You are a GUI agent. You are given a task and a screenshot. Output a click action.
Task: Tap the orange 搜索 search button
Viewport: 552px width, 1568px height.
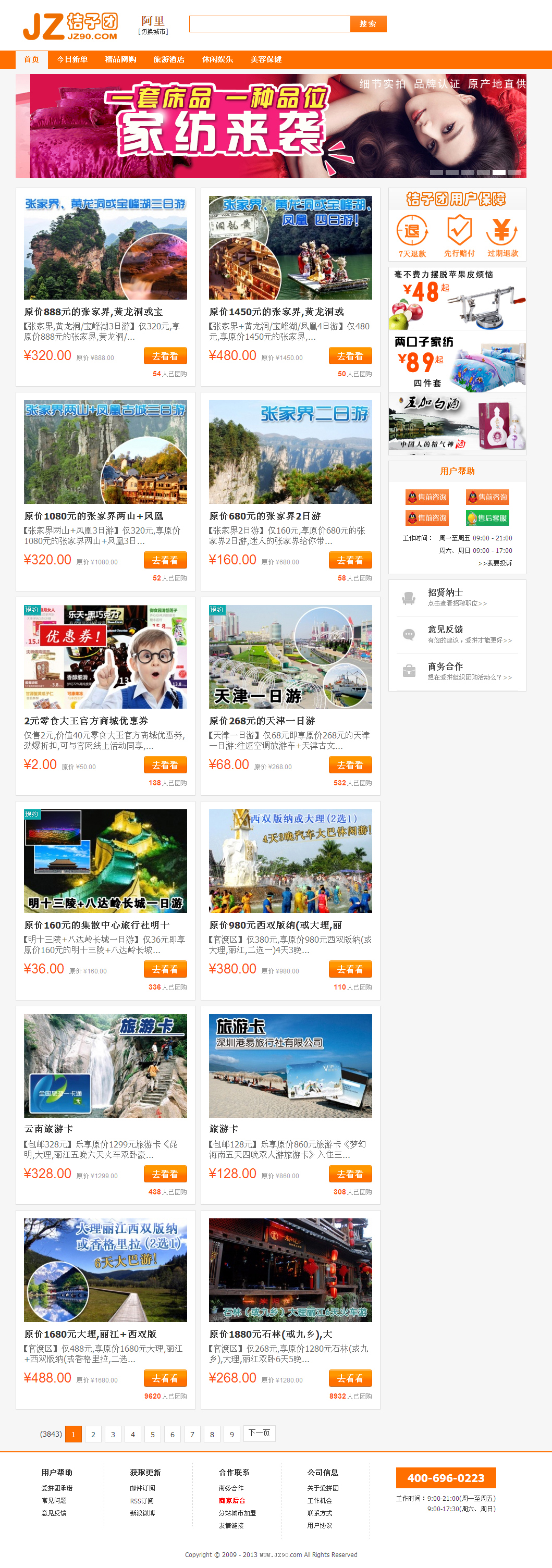367,24
